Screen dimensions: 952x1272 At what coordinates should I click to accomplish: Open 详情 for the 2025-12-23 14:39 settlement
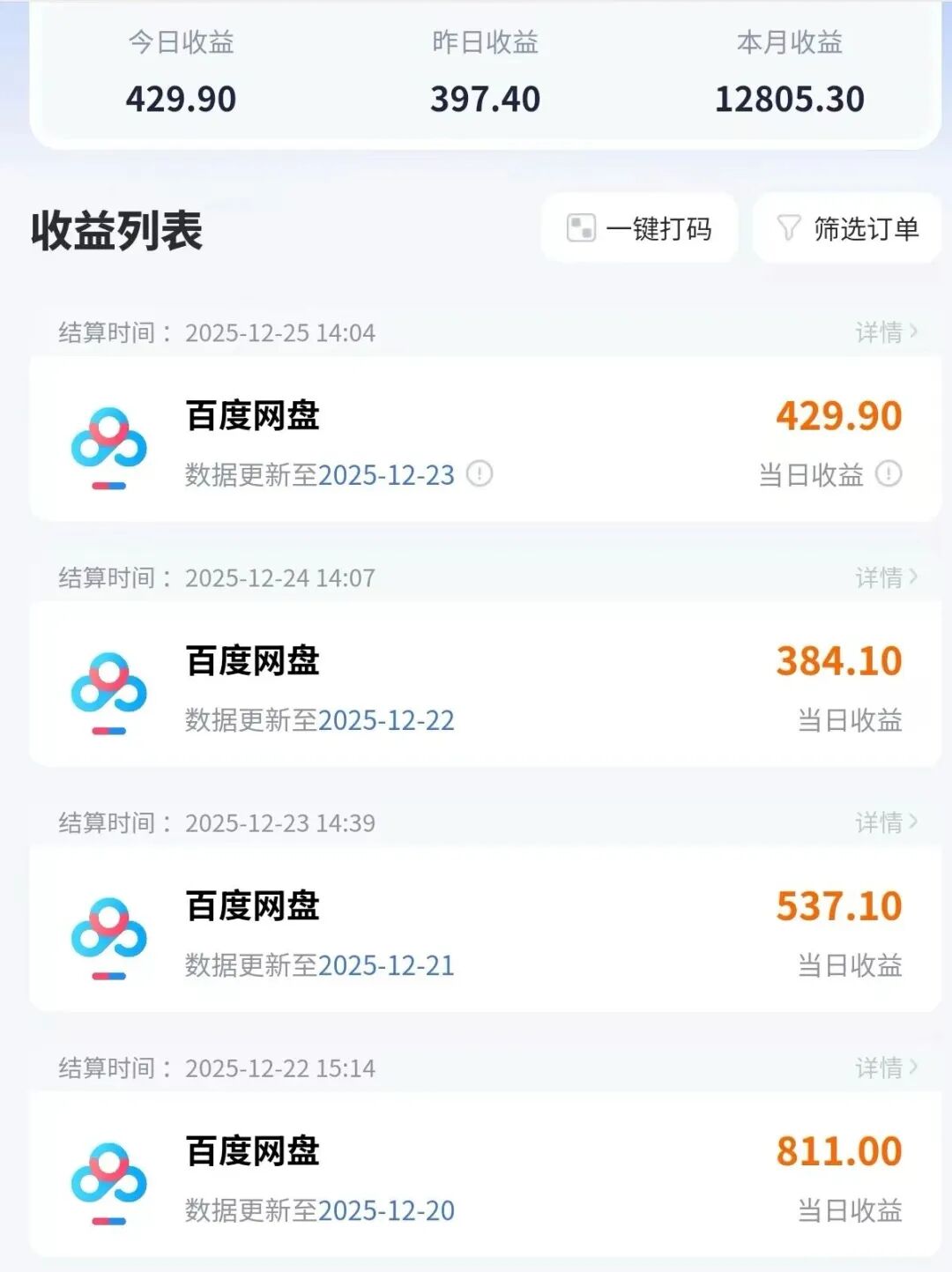tap(886, 822)
